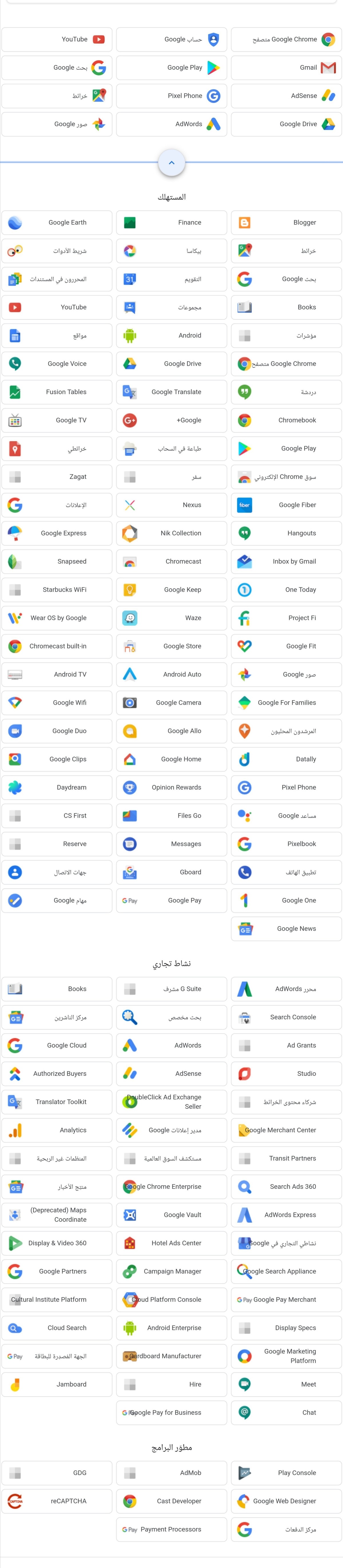Open the Gmail tile
The height and width of the screenshot is (1568, 343).
[286, 67]
